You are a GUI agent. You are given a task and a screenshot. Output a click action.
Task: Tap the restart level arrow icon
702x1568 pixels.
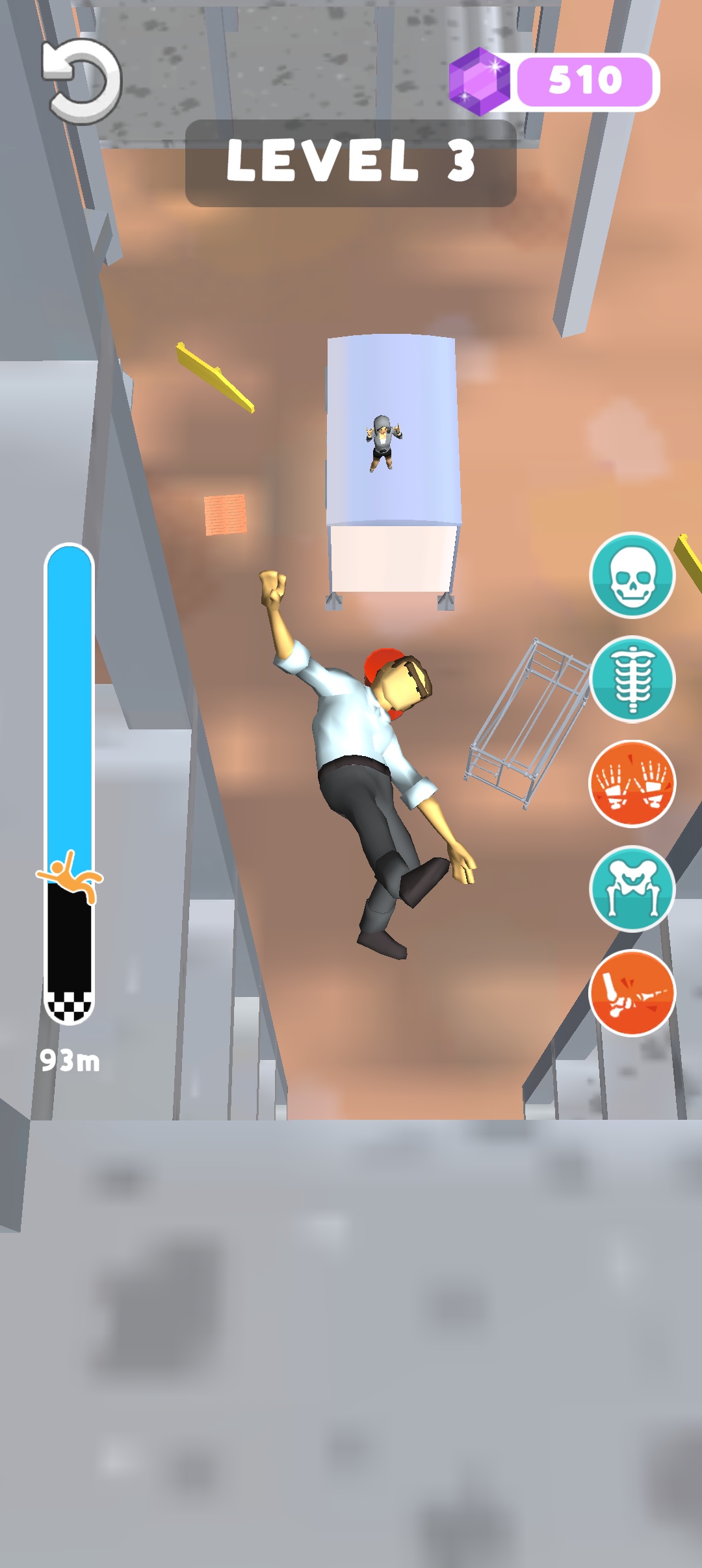[82, 81]
